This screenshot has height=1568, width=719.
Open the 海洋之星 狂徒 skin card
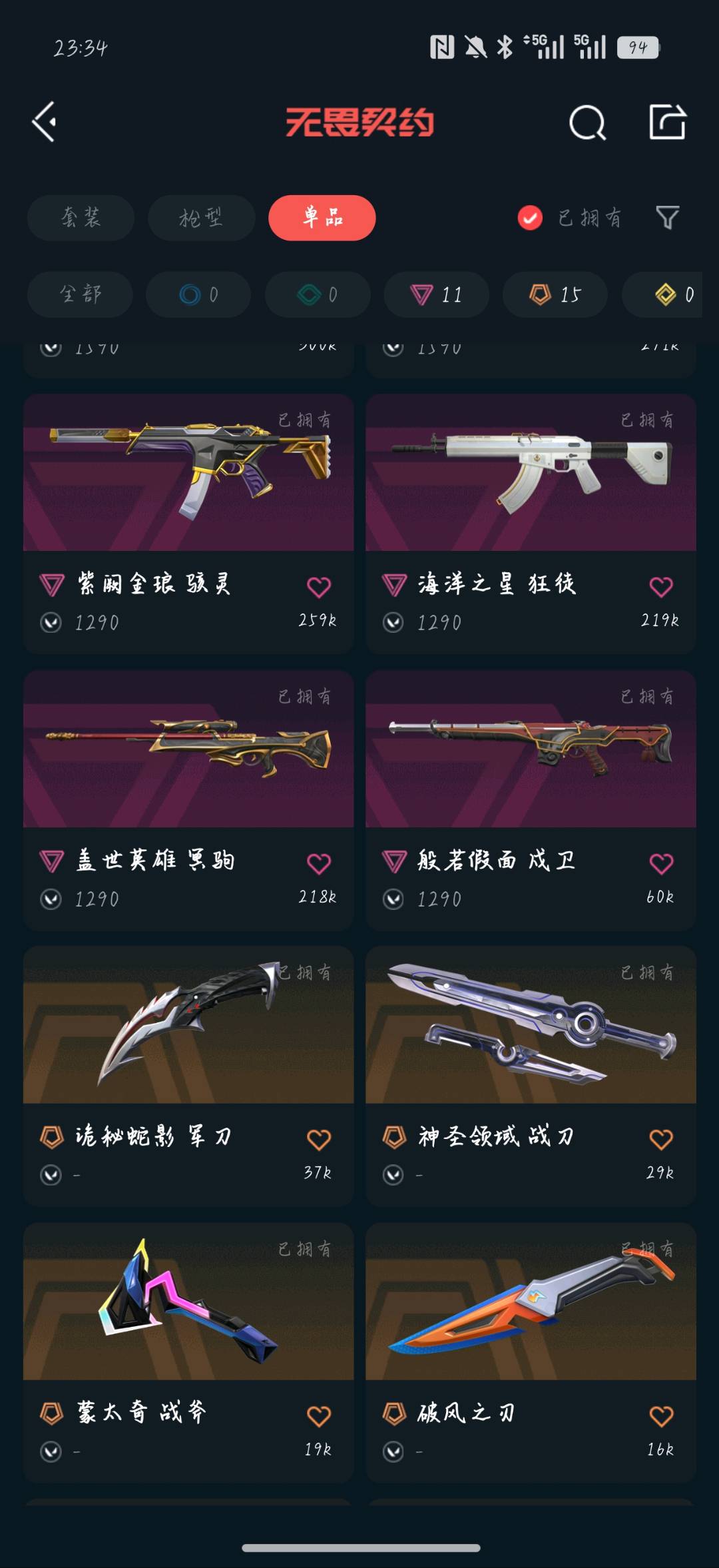tap(531, 524)
